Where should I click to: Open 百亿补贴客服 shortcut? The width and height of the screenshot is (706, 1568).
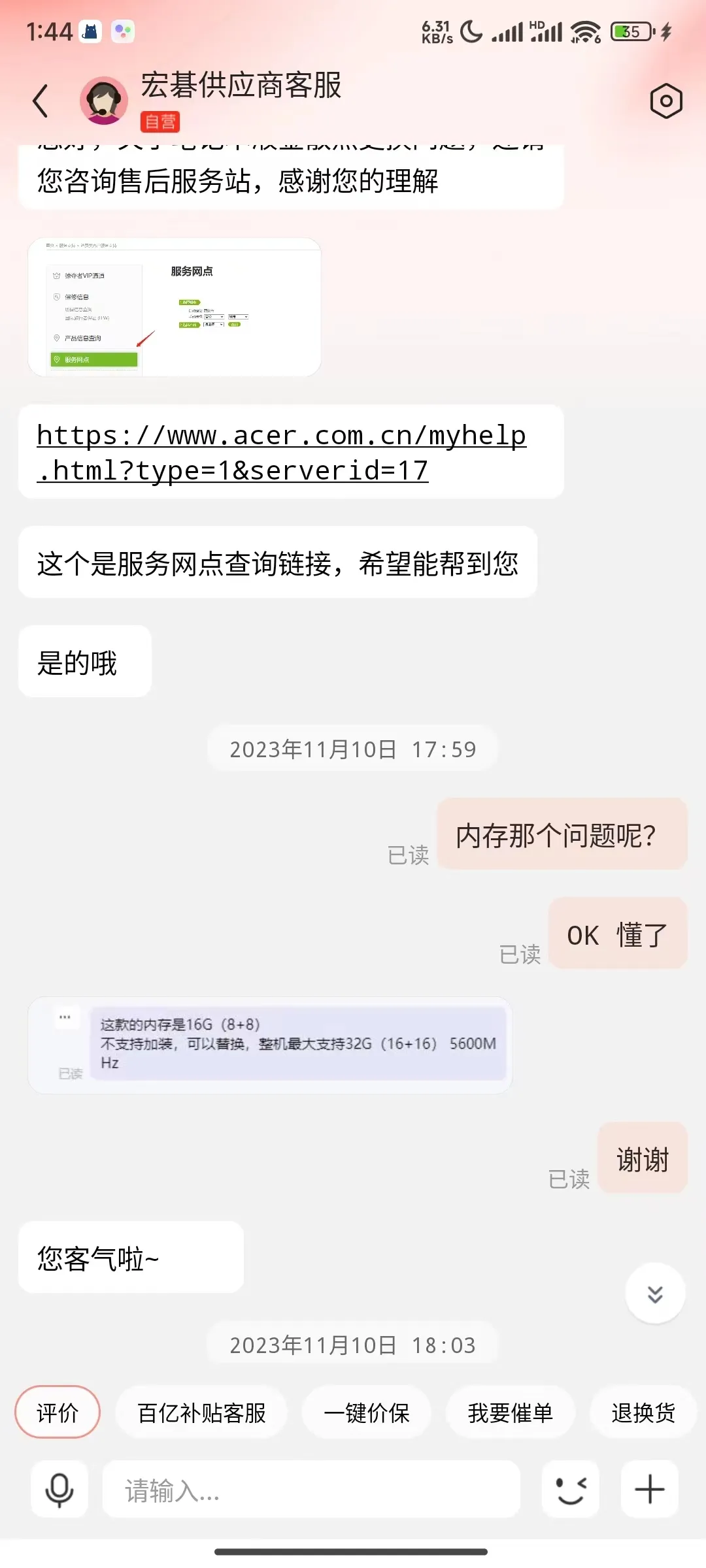(201, 1413)
